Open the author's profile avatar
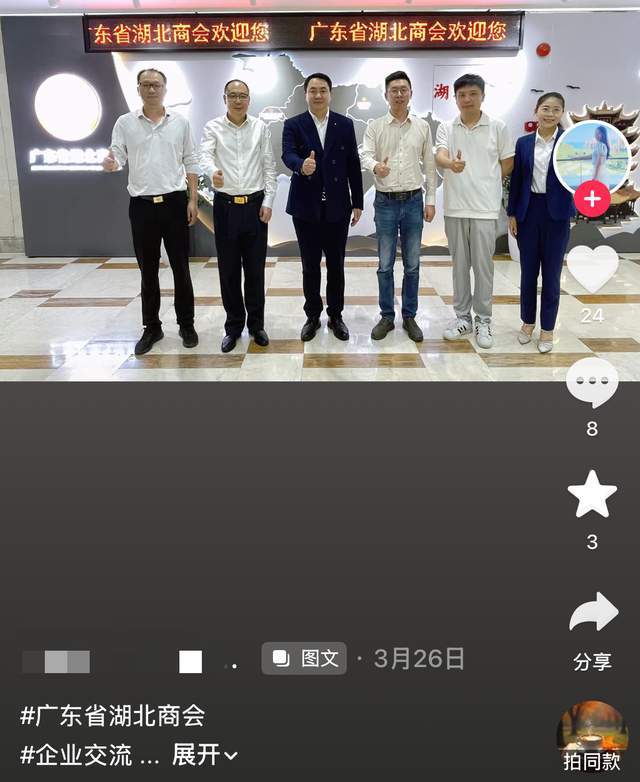Screen dimensions: 640x782 592,156
